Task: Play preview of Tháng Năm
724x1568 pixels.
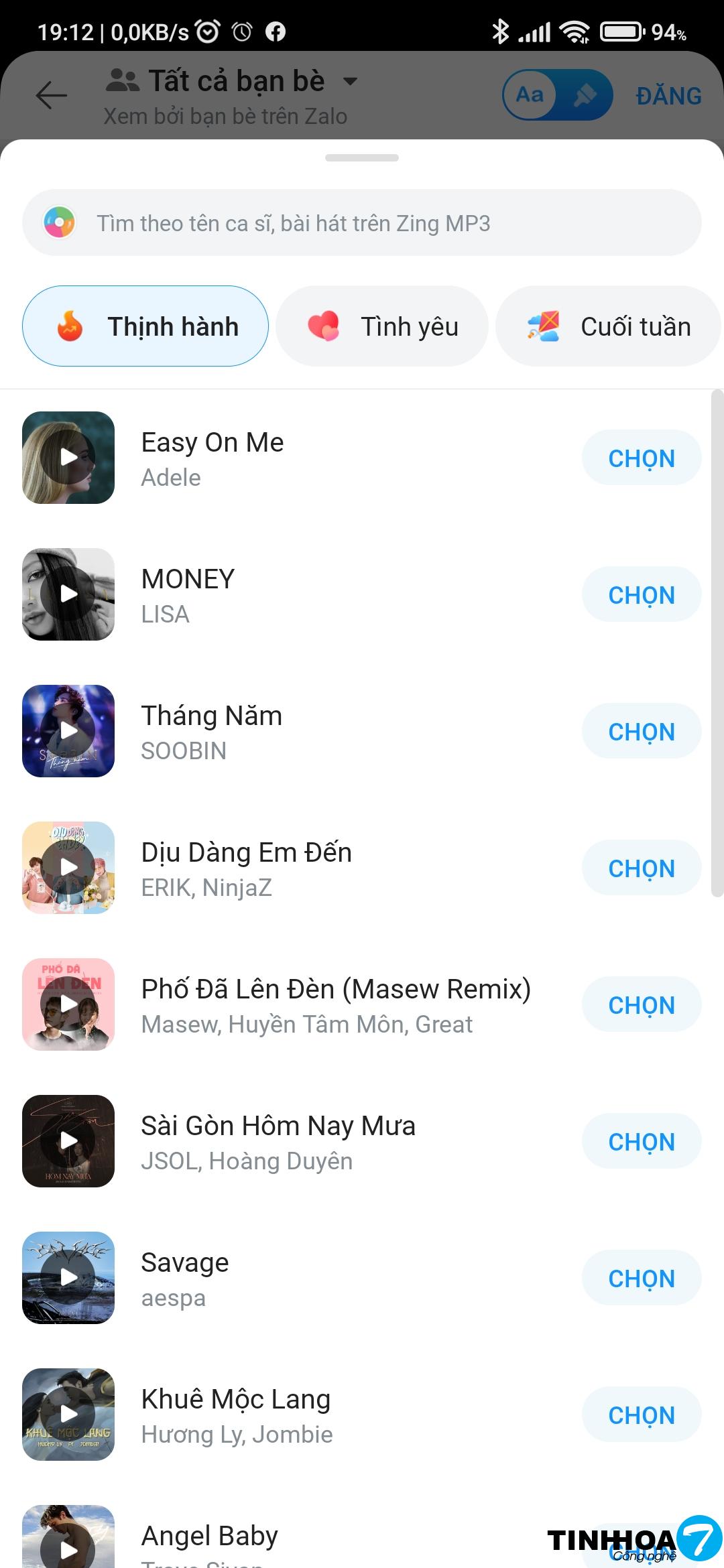Action: click(68, 731)
